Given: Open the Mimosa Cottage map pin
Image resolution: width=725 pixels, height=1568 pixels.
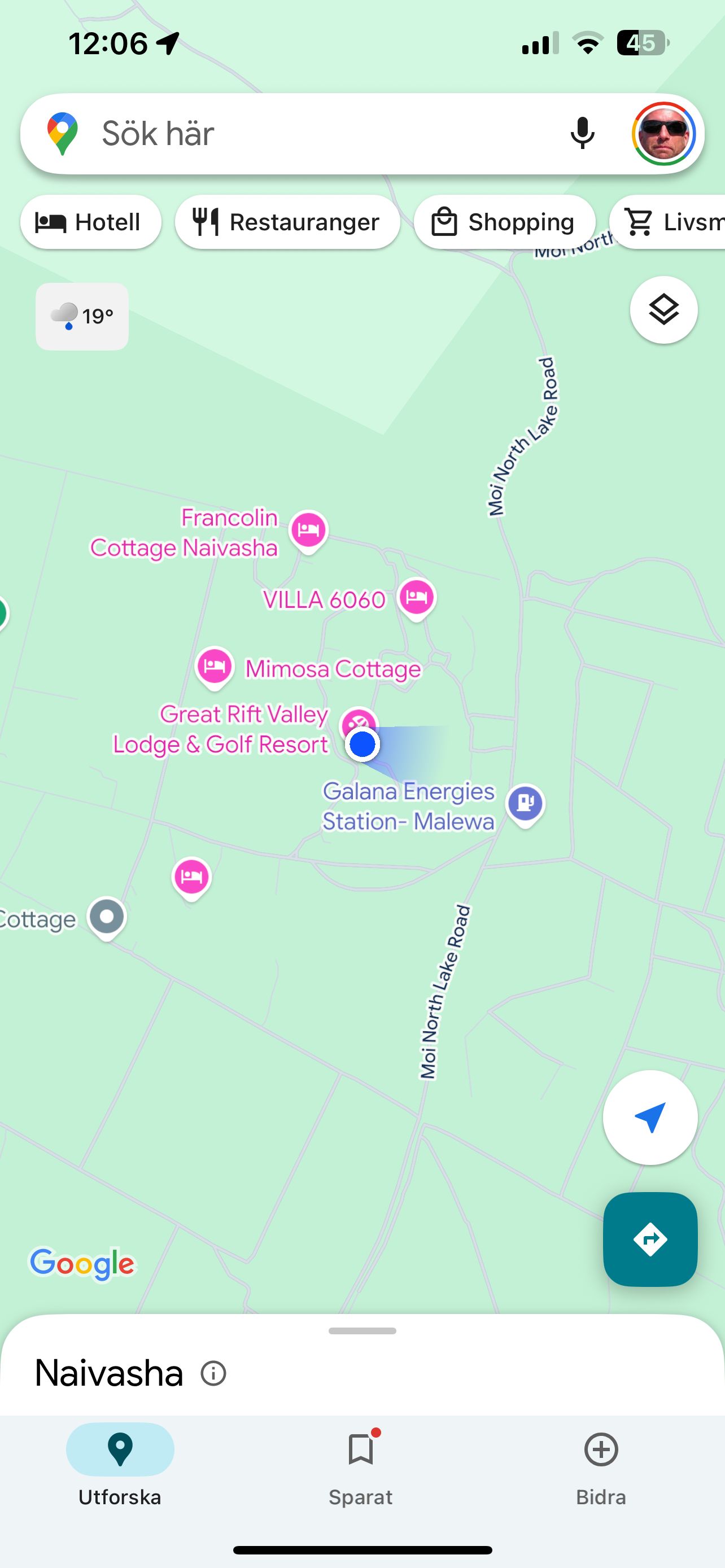Looking at the screenshot, I should click(x=214, y=667).
